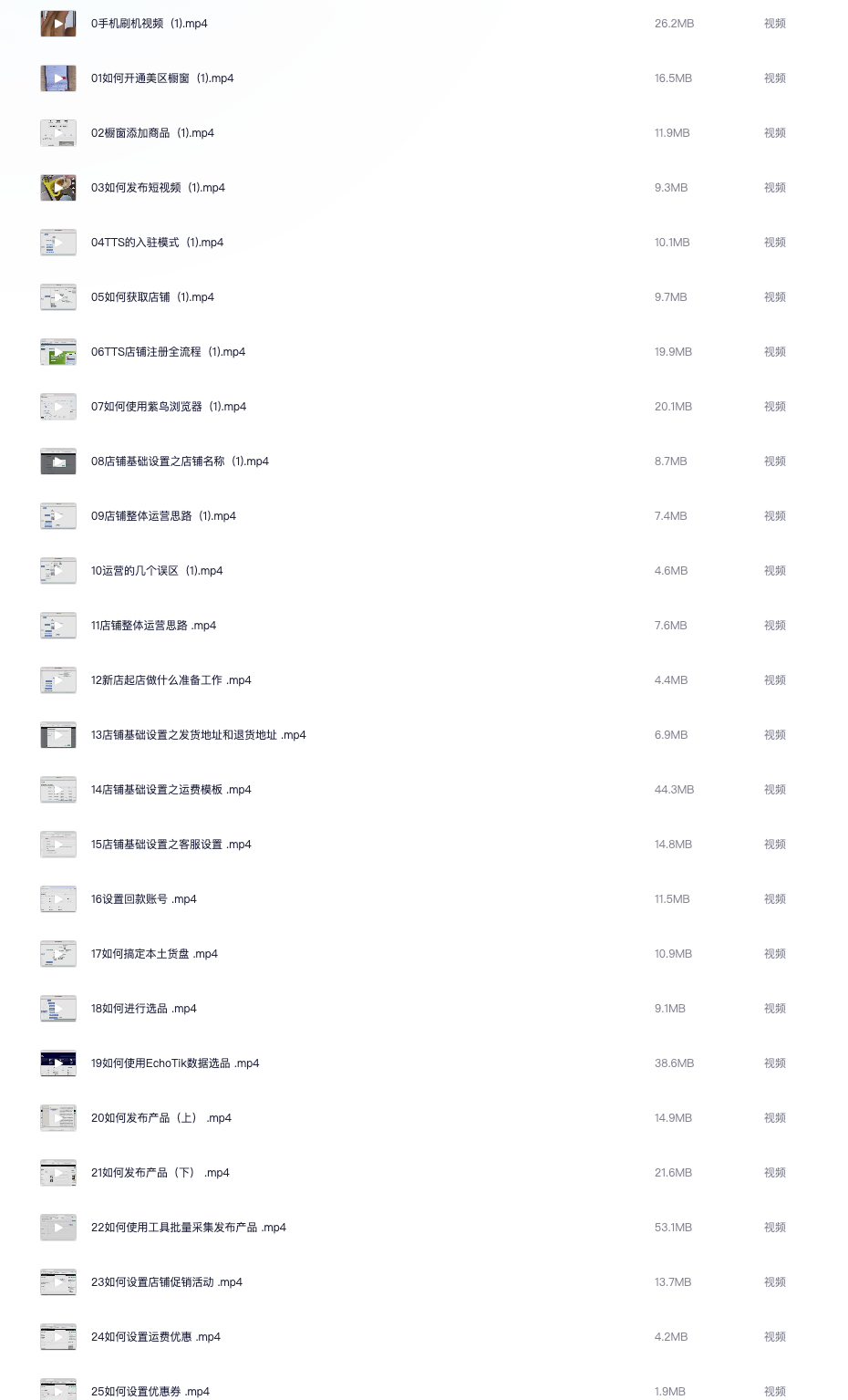Open 23如何设置店铺促销活动 video
The height and width of the screenshot is (1400, 848).
pos(167,1282)
